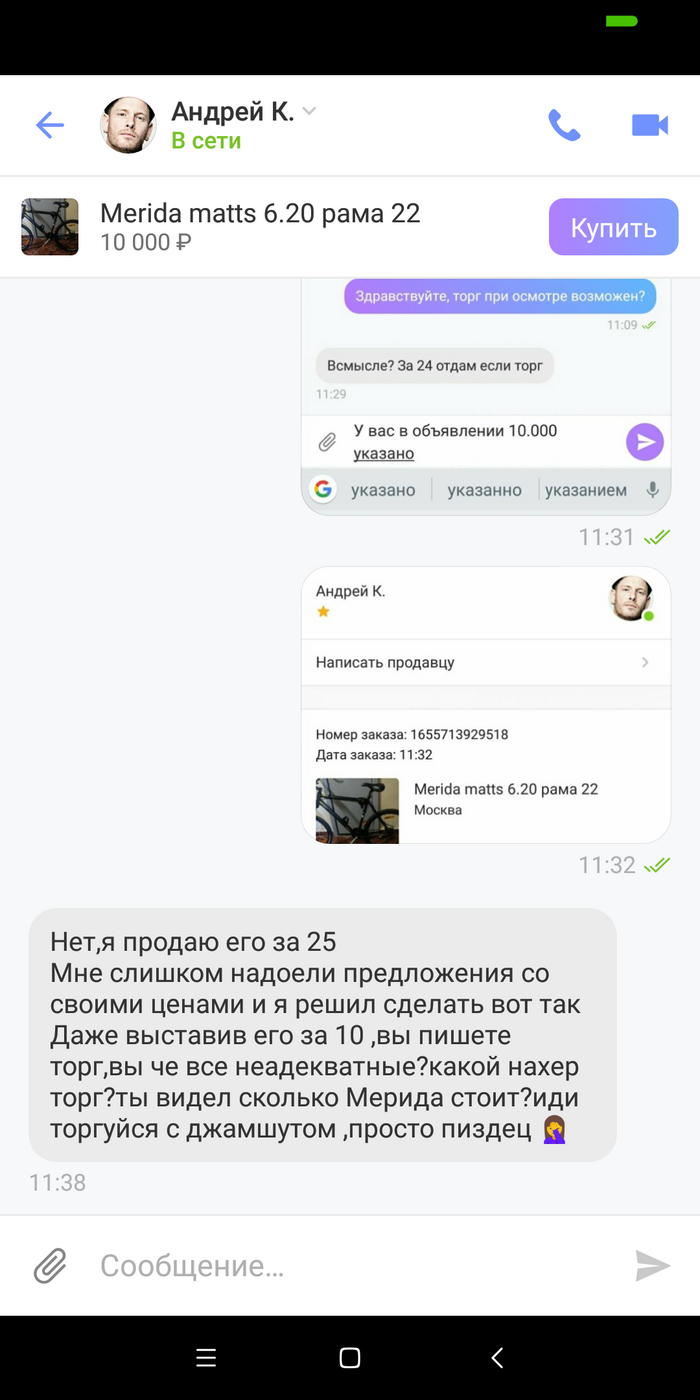Viewport: 700px width, 1400px height.
Task: Attach a file with the paperclip
Action: 50,1266
